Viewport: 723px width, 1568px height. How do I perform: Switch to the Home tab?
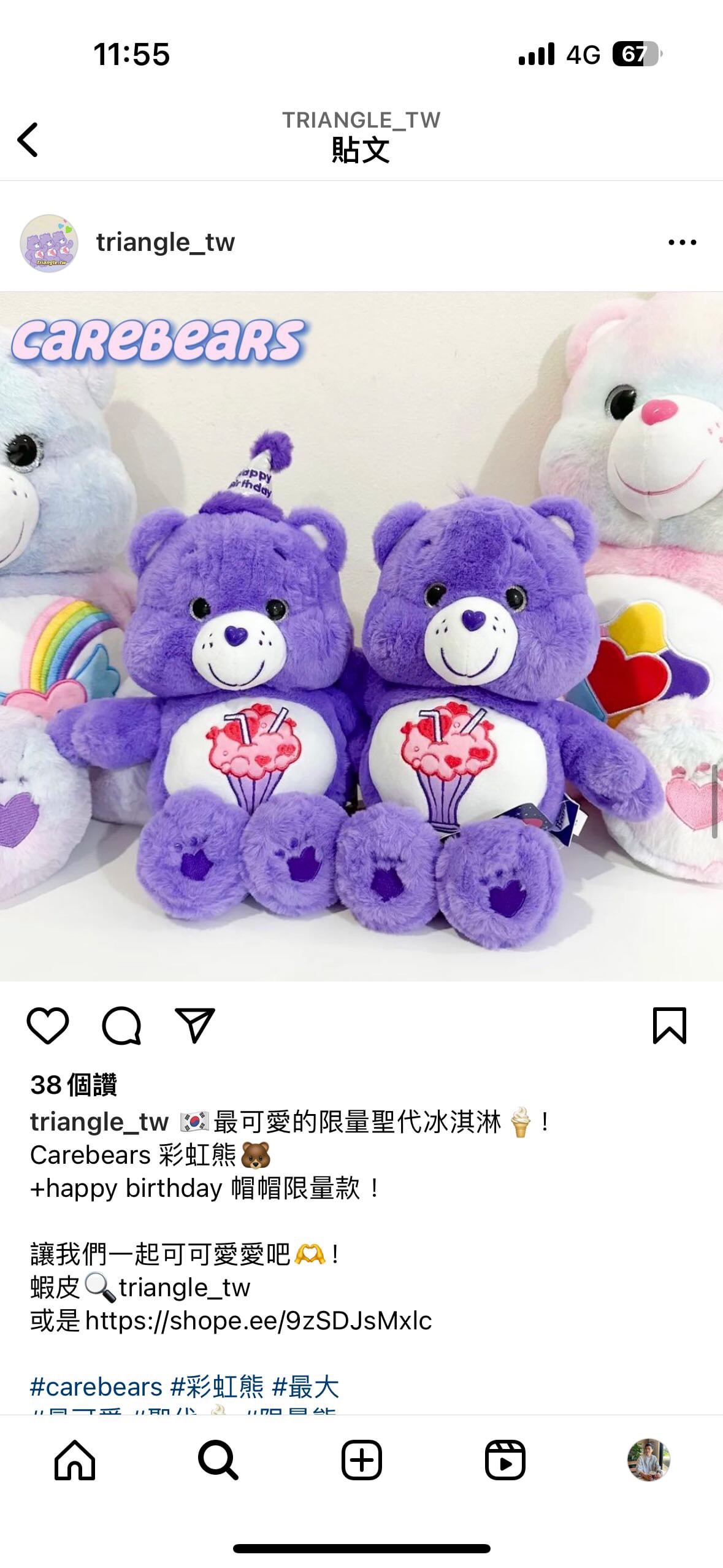click(75, 1460)
